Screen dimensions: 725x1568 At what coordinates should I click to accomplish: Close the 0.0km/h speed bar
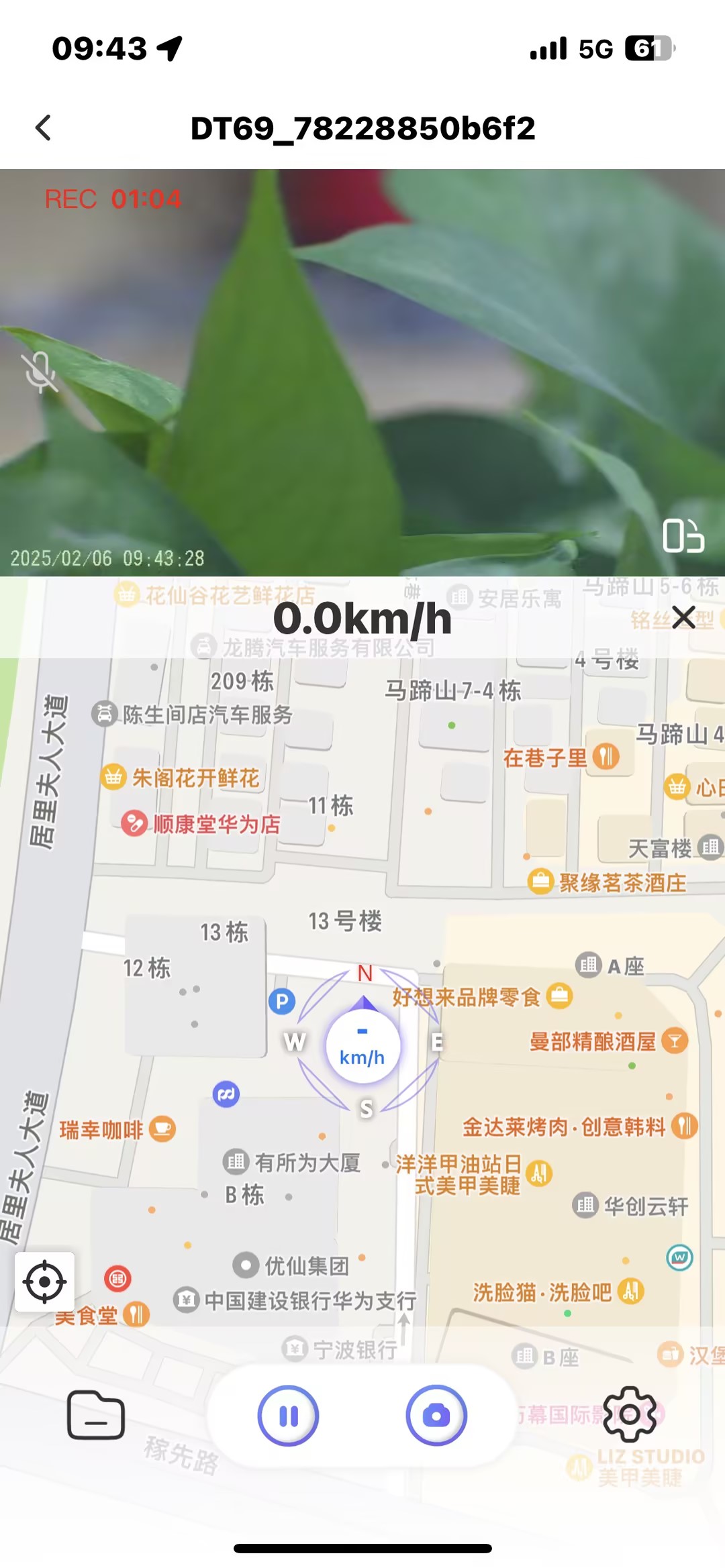tap(683, 617)
